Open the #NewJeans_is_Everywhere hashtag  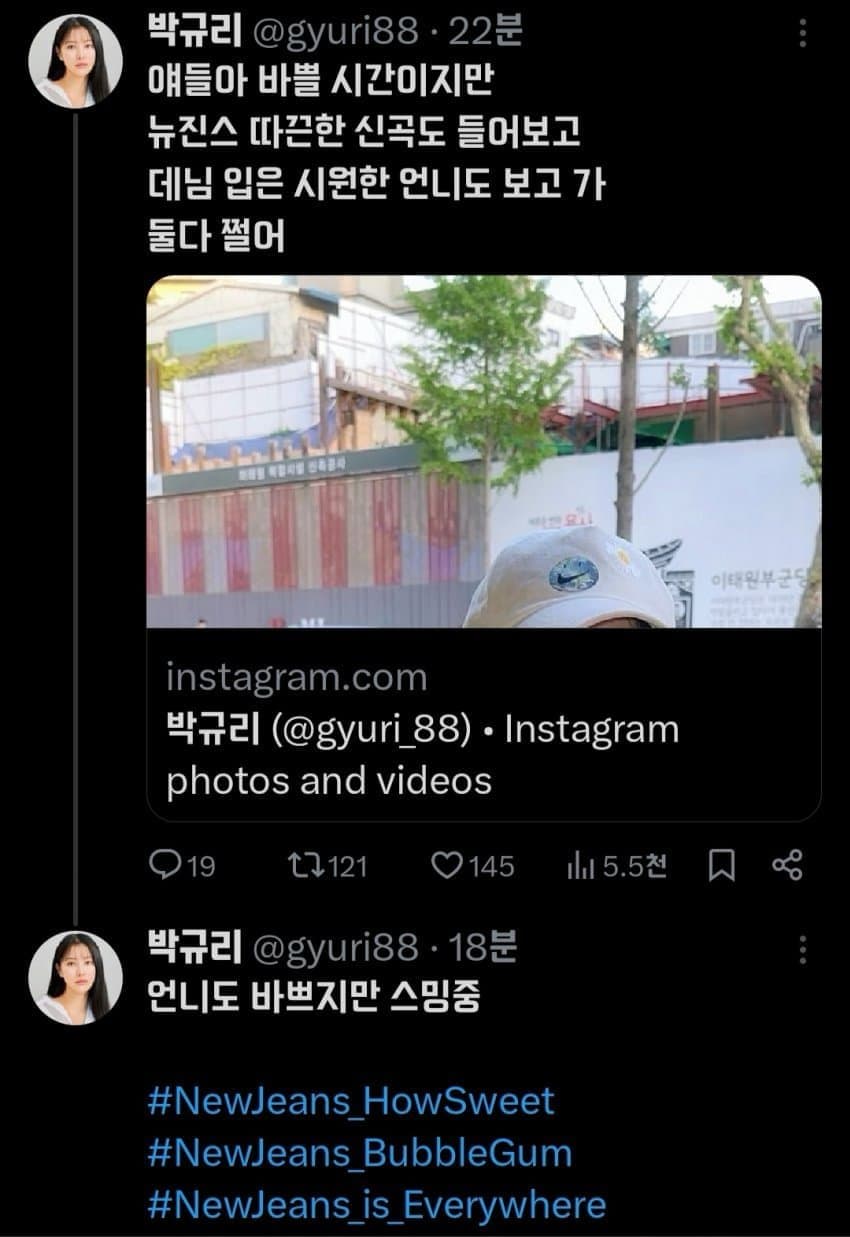click(x=376, y=1204)
